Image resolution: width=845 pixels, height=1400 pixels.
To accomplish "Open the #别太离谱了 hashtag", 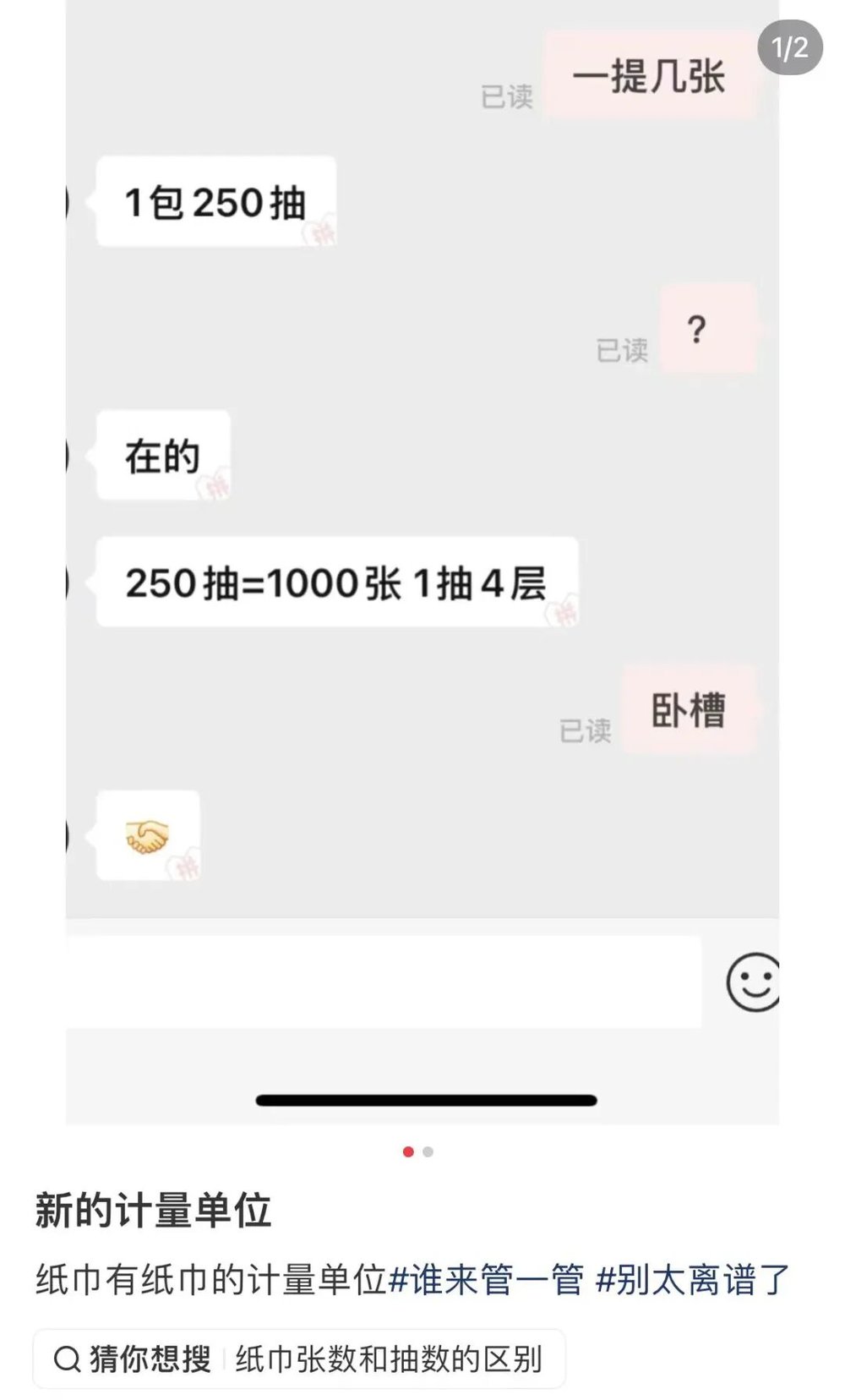I will click(692, 1280).
